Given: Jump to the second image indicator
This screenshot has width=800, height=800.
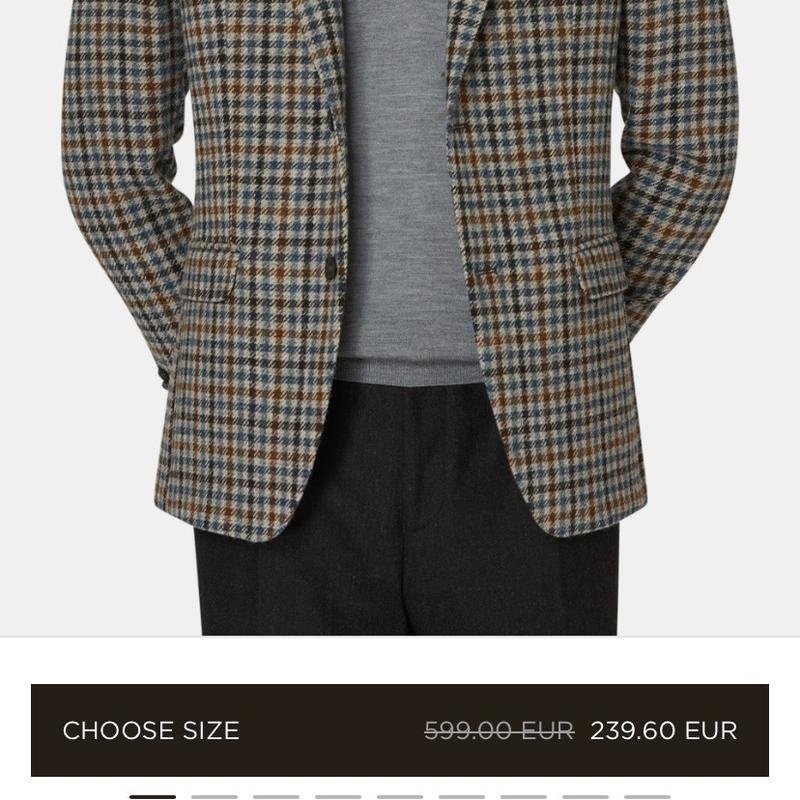Looking at the screenshot, I should (x=214, y=796).
